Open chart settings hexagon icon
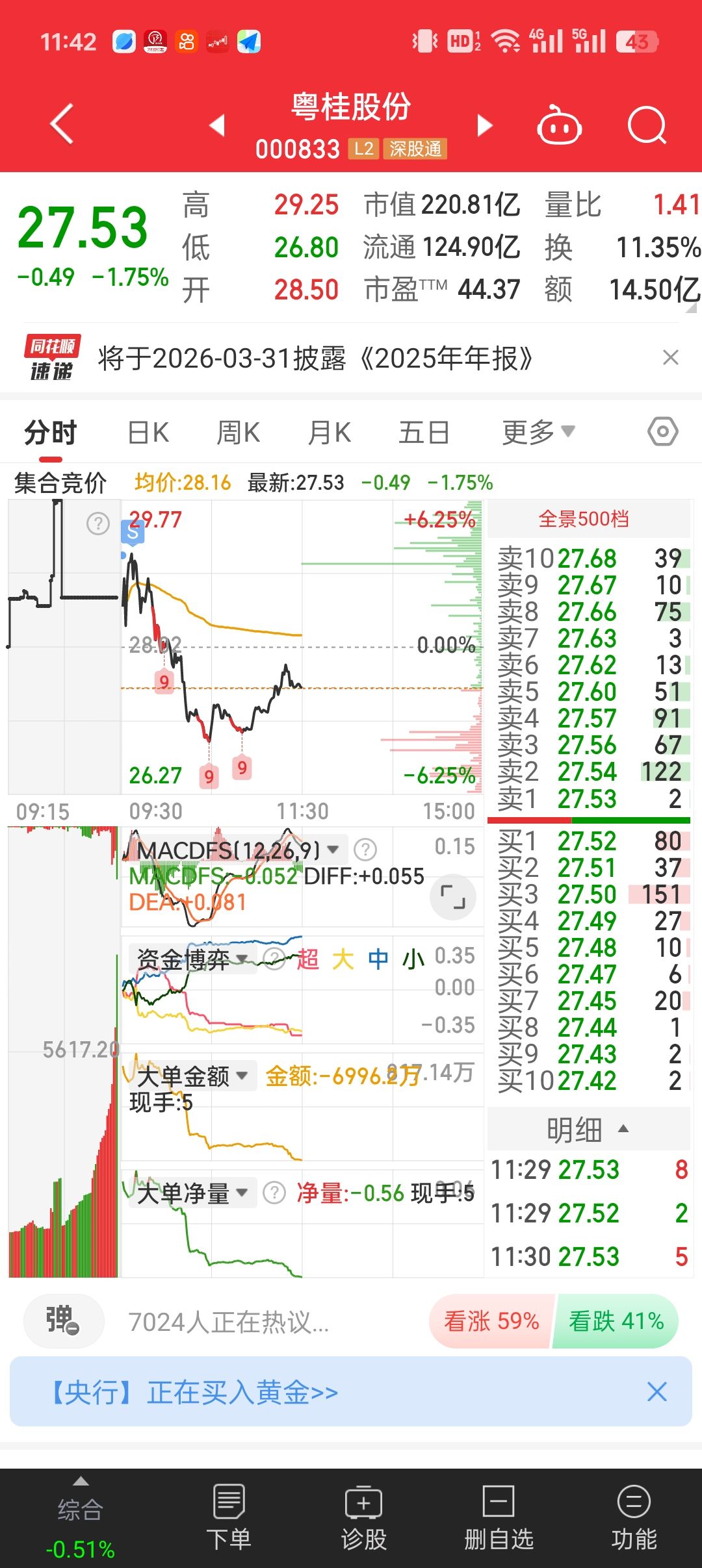This screenshot has height=1568, width=702. pyautogui.click(x=662, y=432)
